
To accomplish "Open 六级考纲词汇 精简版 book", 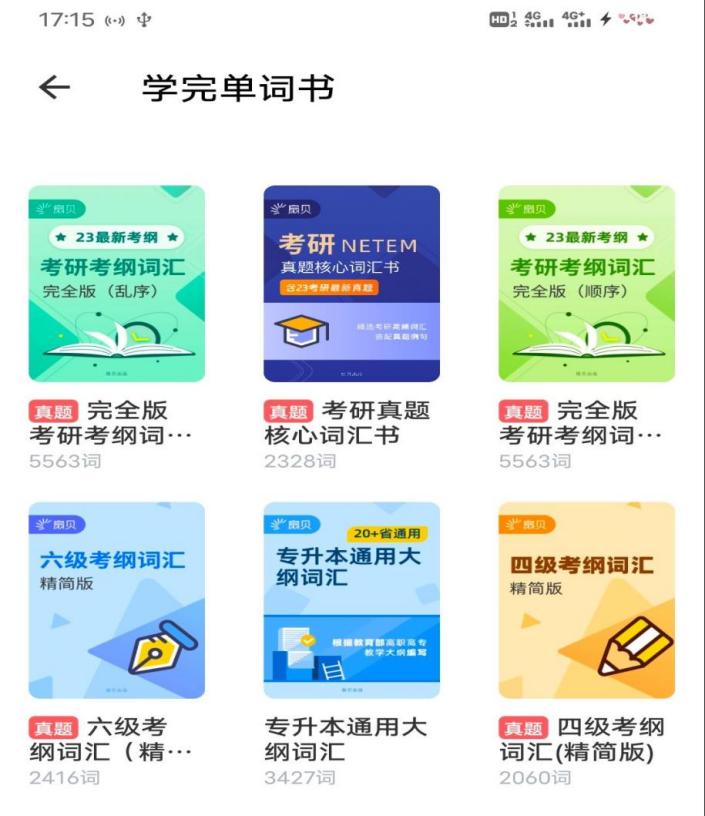I will coord(117,600).
